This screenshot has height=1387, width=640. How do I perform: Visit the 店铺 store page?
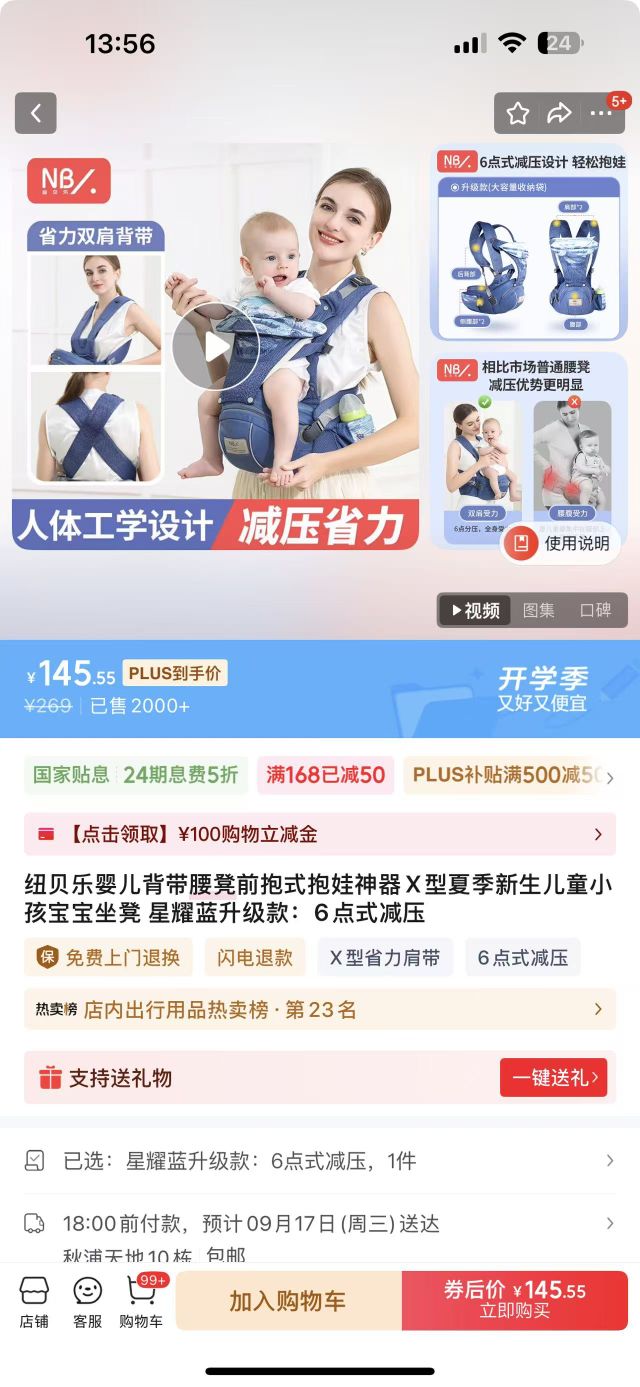point(34,1302)
